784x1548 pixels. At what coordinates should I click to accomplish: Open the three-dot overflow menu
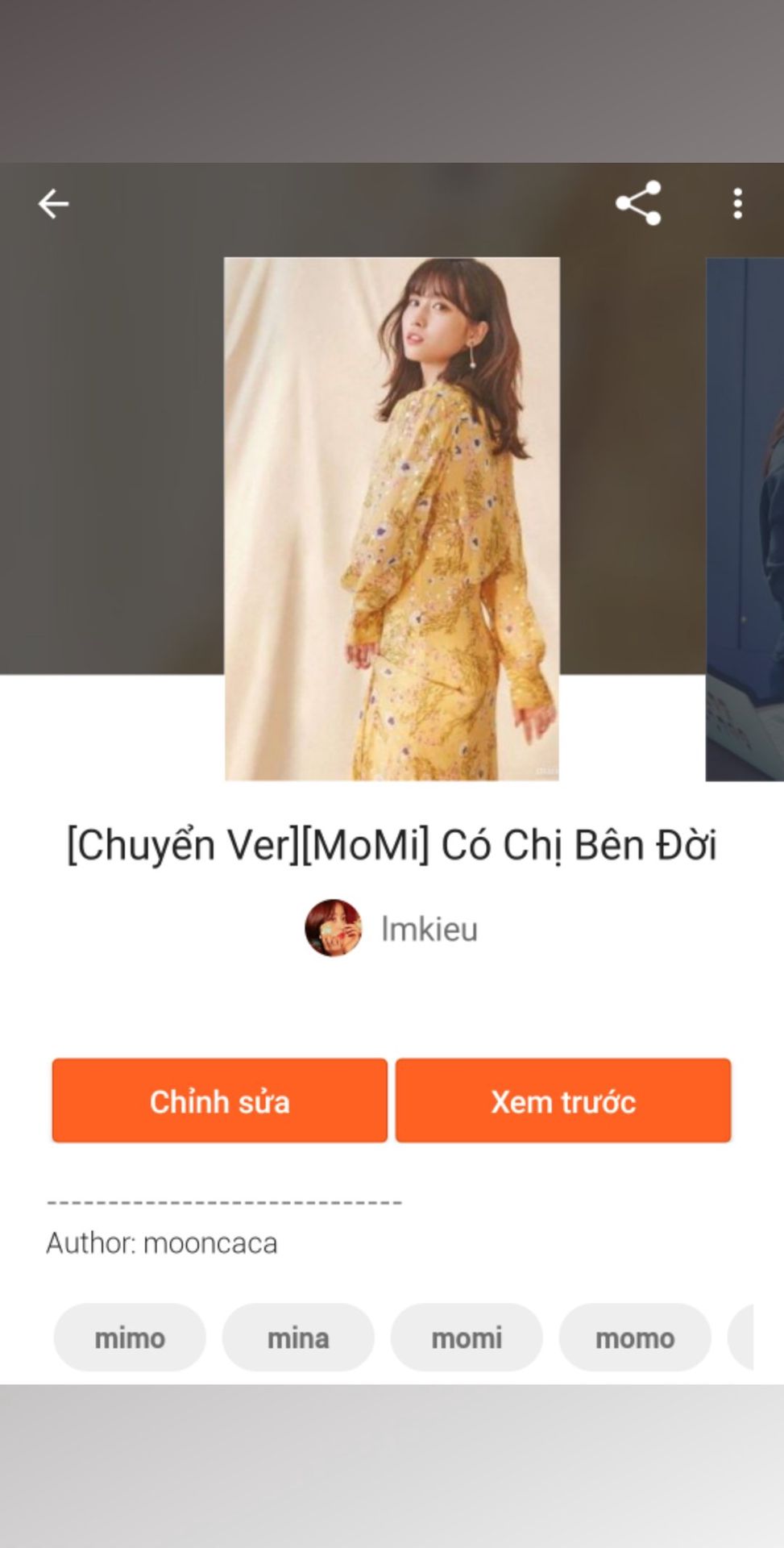tap(737, 204)
